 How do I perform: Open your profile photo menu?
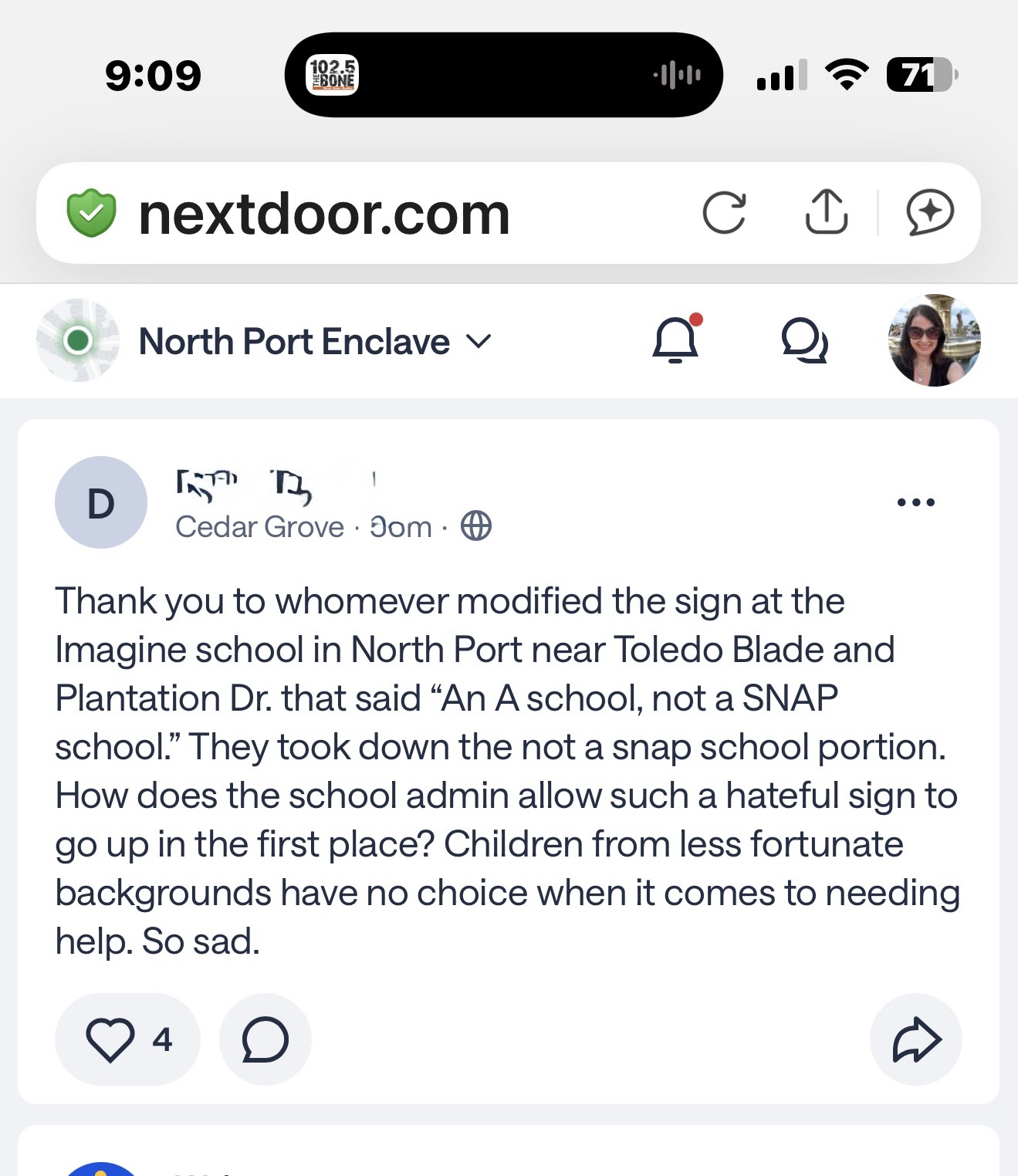[x=935, y=340]
